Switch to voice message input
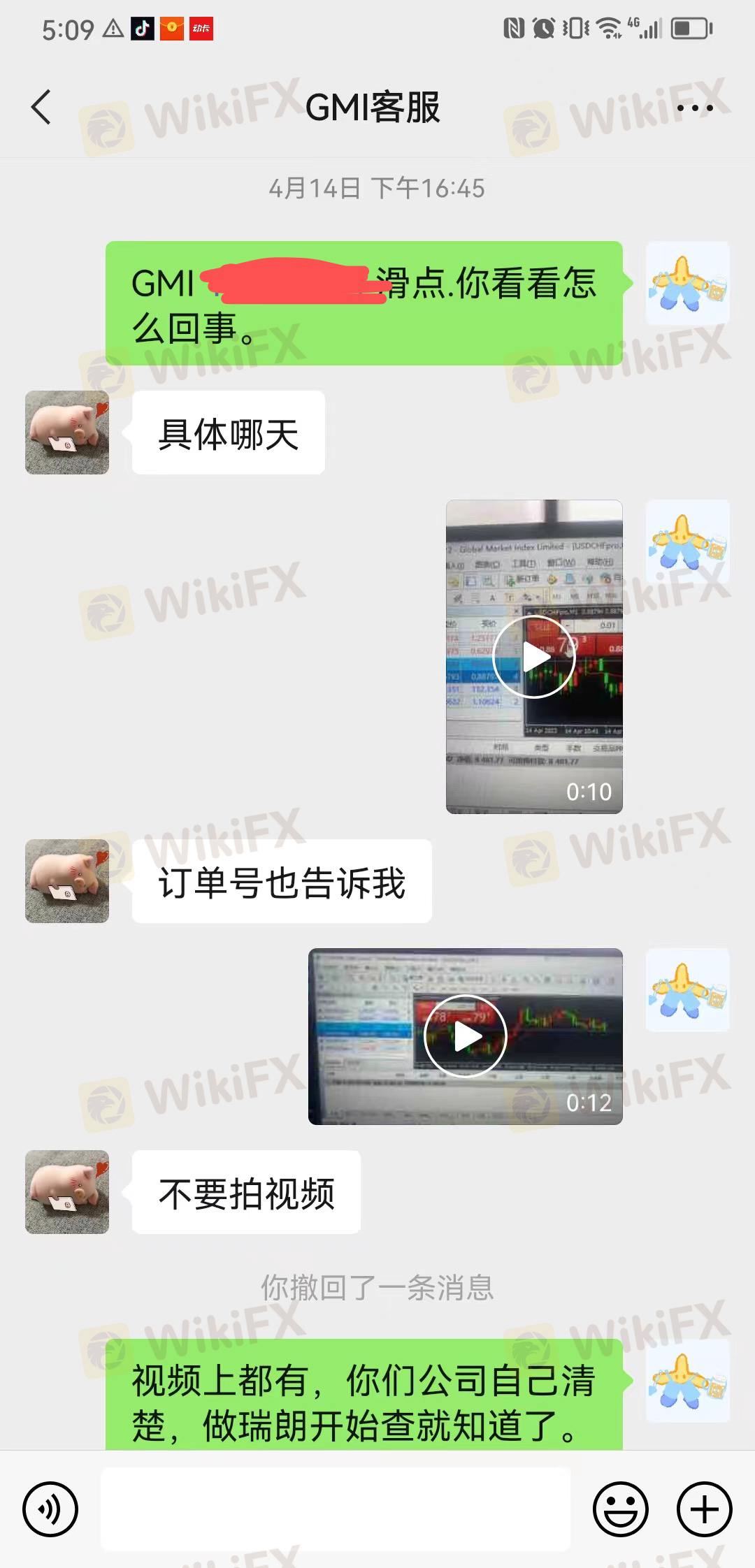755x1568 pixels. tap(50, 1509)
